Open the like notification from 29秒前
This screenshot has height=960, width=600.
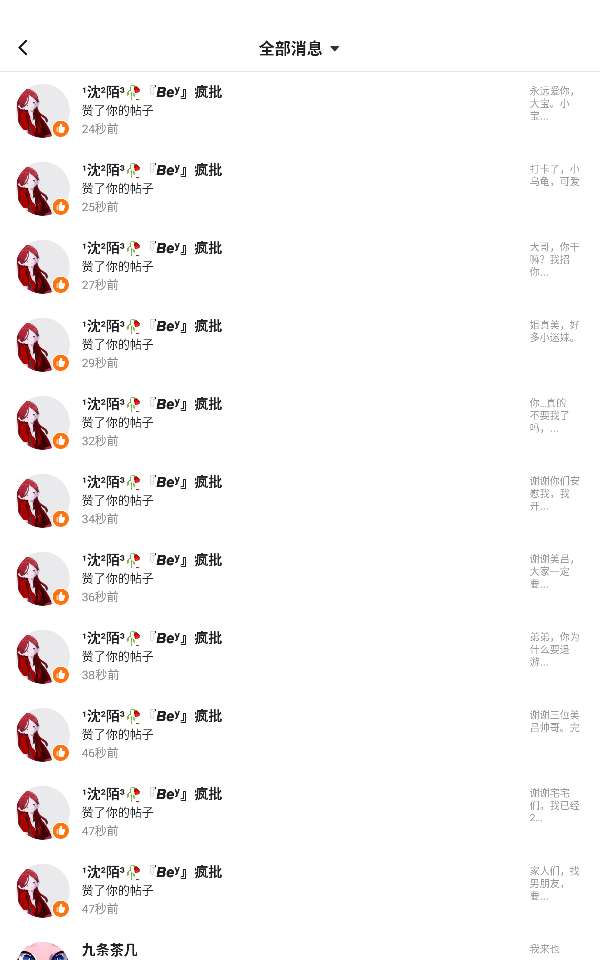pos(300,344)
